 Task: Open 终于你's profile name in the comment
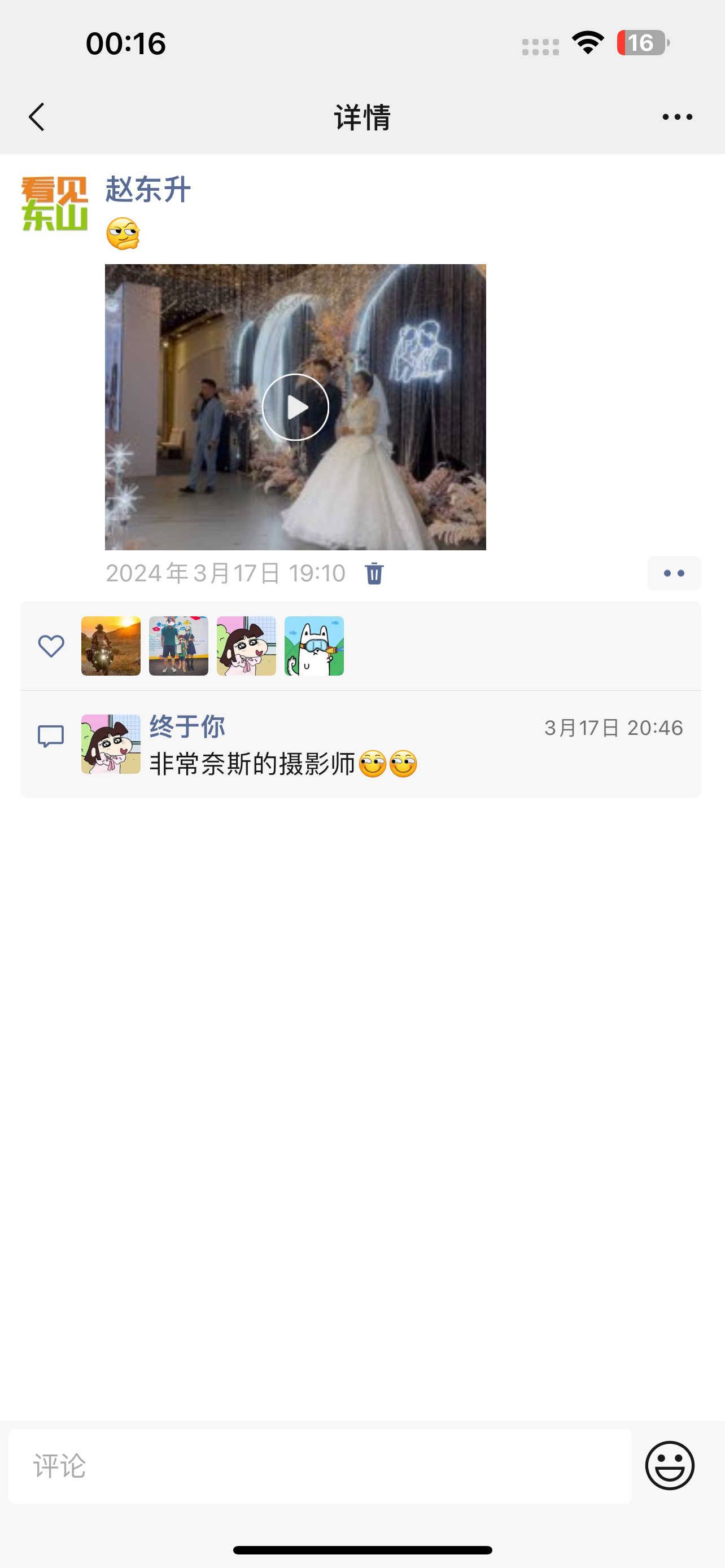click(187, 727)
